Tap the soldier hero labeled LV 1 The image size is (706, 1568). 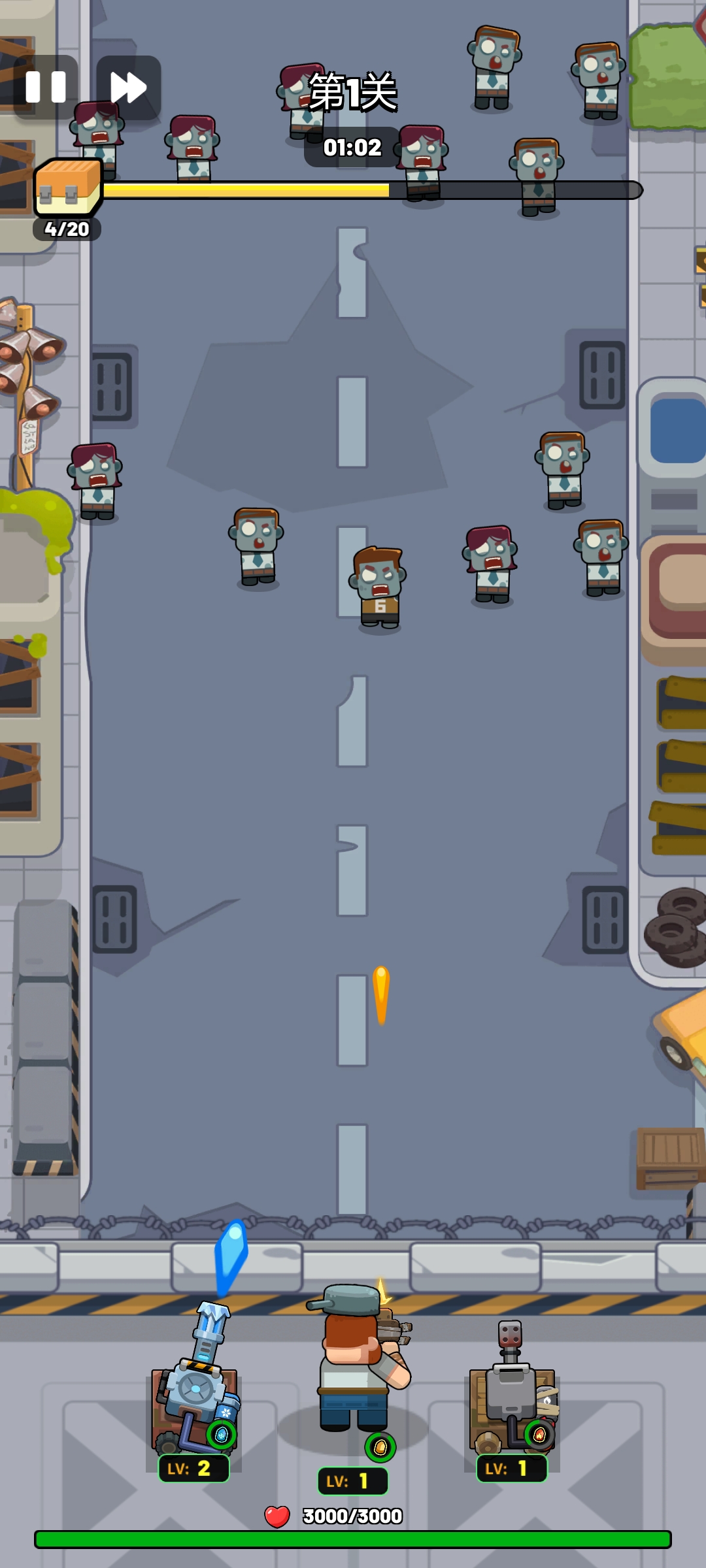355,1365
